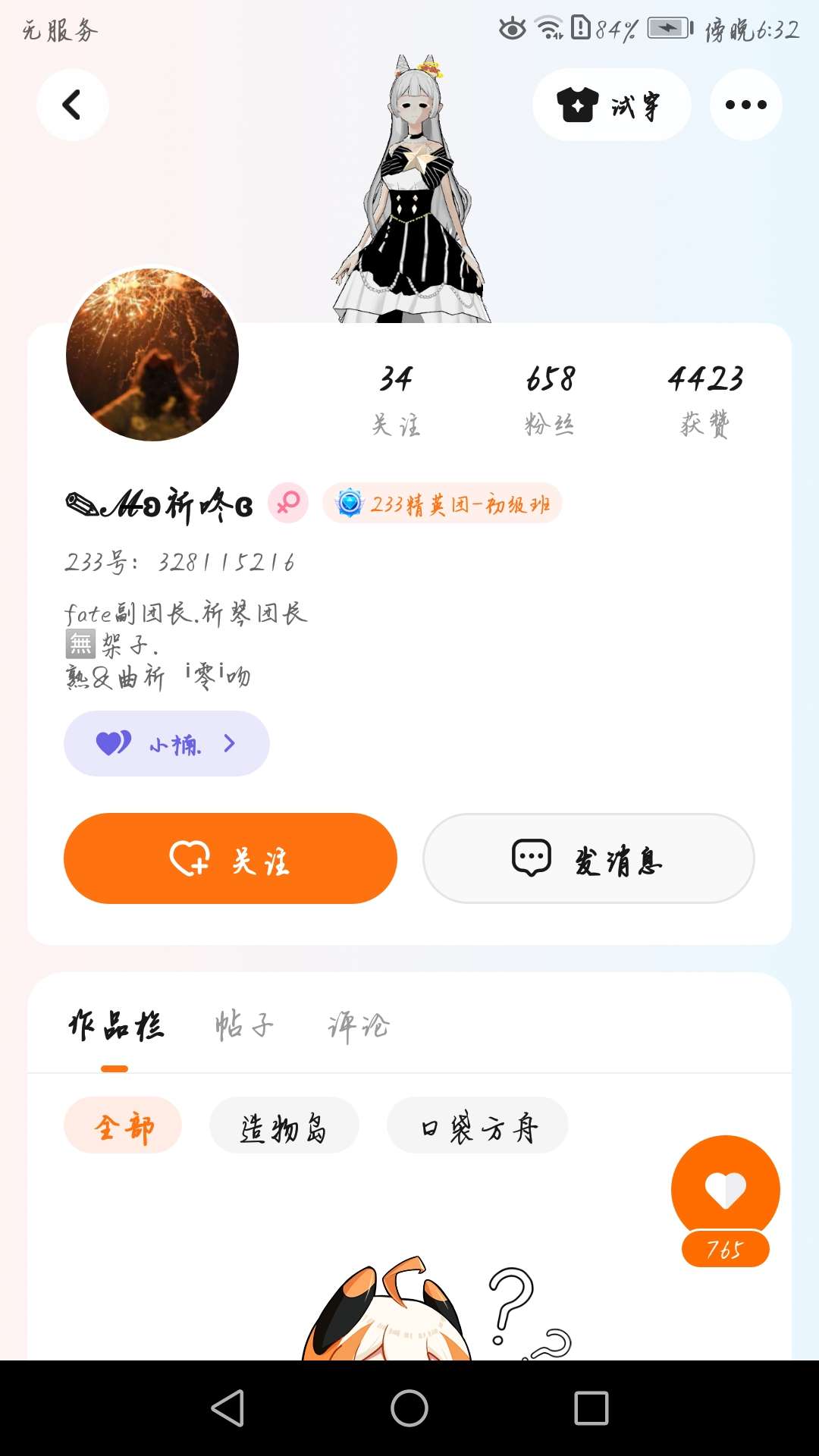Open the 小楠 companion chip
The height and width of the screenshot is (1456, 819).
(167, 744)
